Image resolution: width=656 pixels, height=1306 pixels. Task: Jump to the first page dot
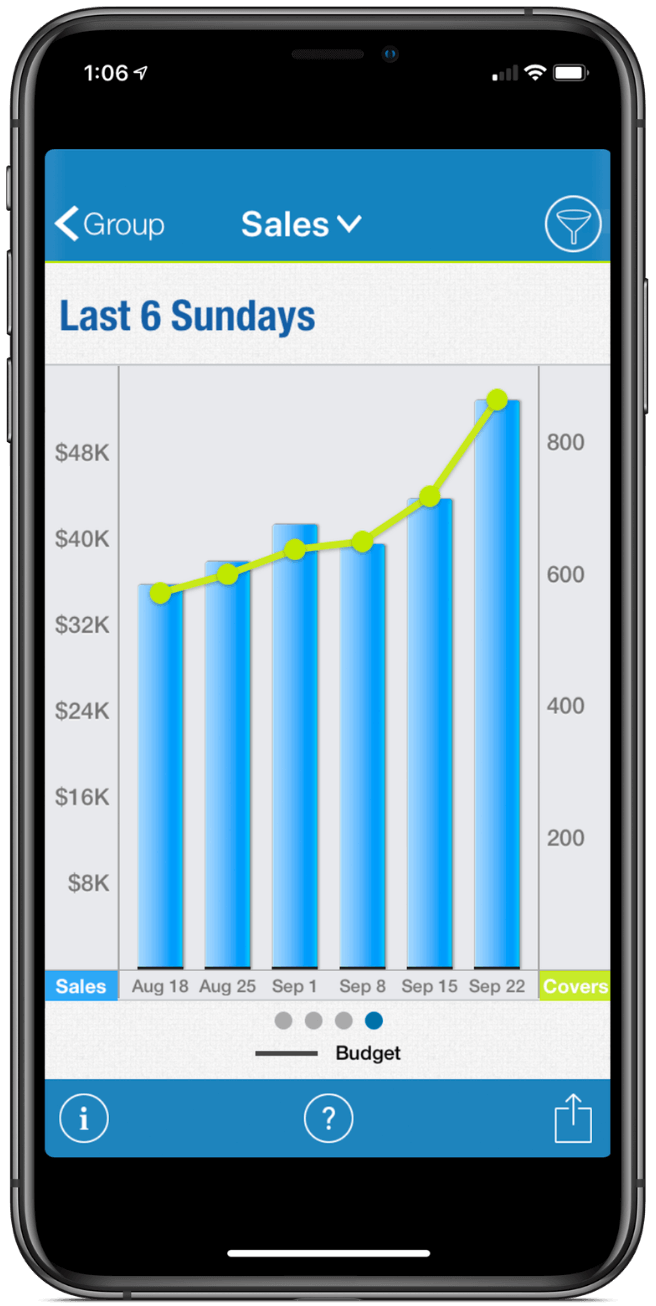pos(283,1021)
